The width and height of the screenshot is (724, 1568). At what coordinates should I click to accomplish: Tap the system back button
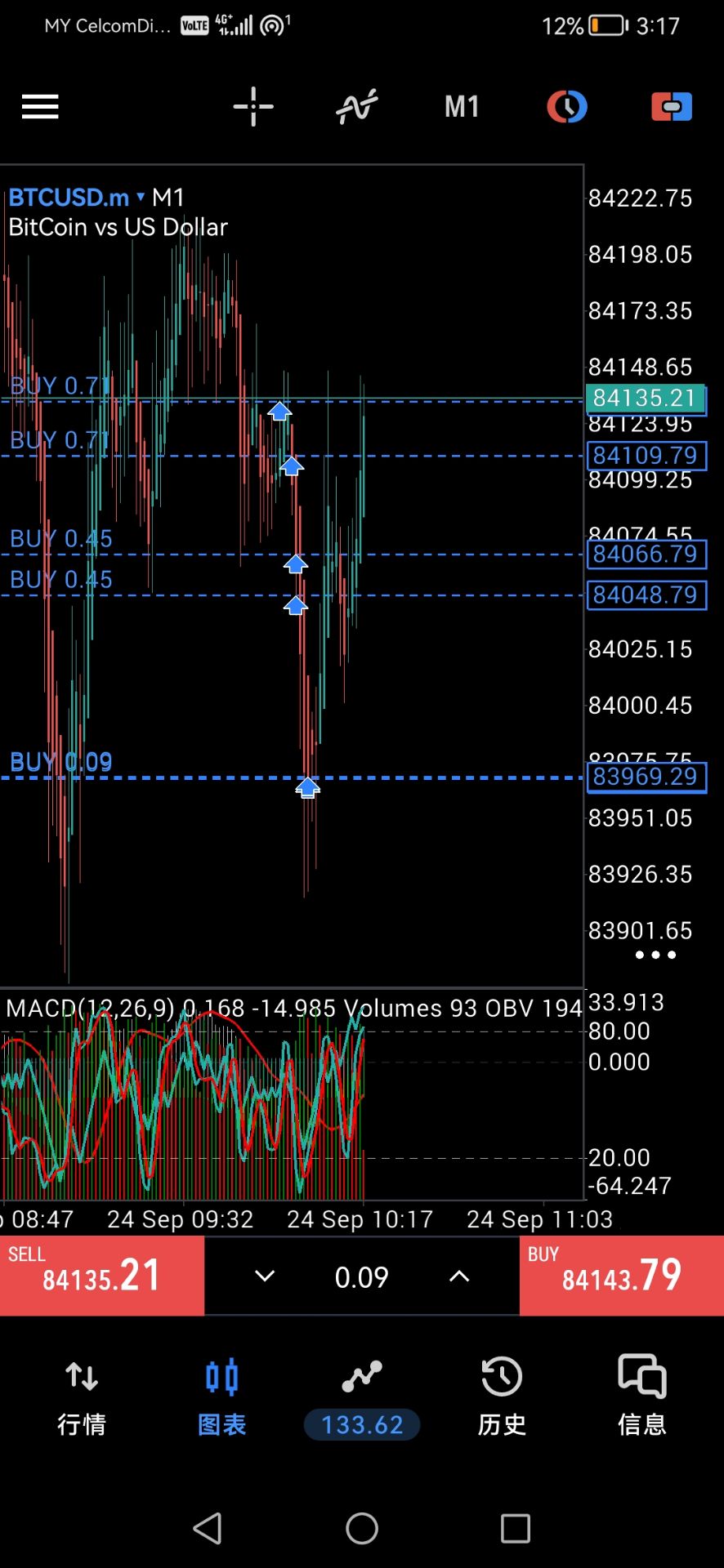coord(208,1528)
